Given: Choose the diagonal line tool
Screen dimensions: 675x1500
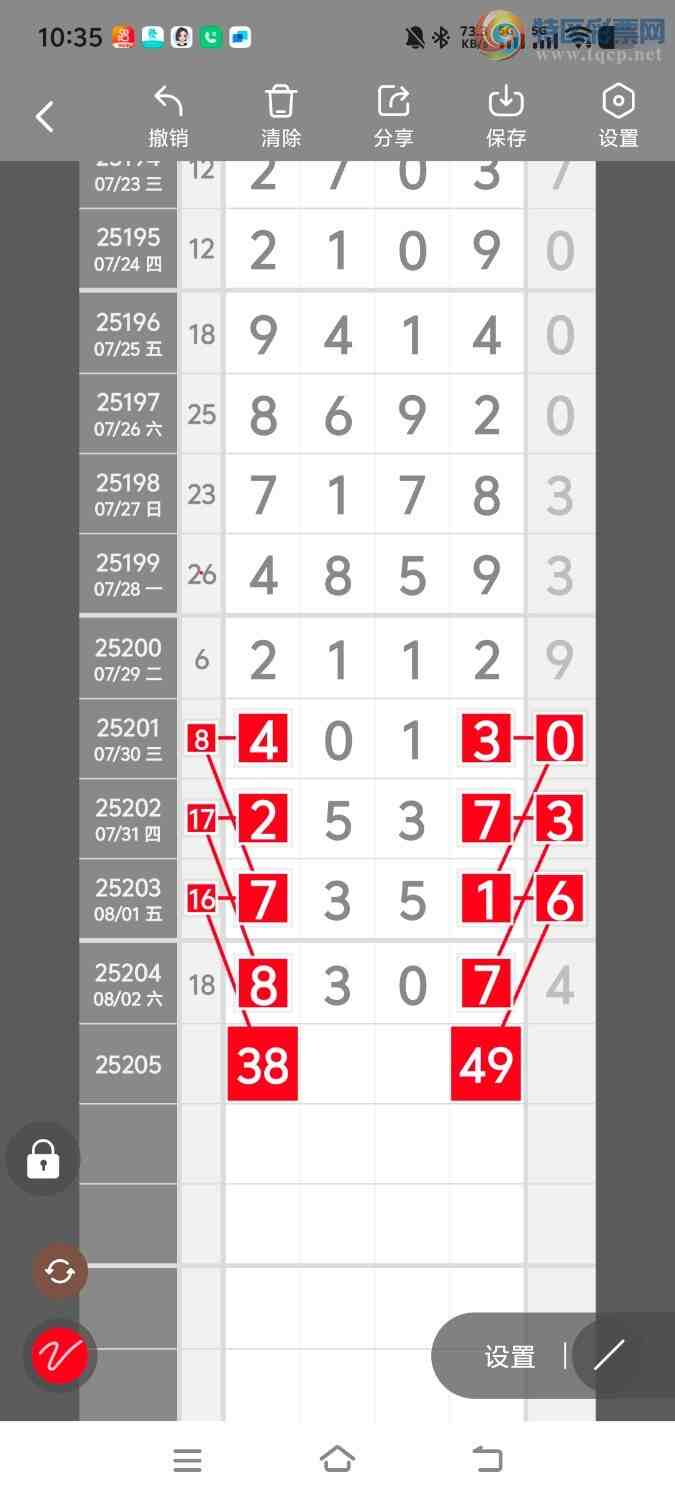Looking at the screenshot, I should 609,1356.
